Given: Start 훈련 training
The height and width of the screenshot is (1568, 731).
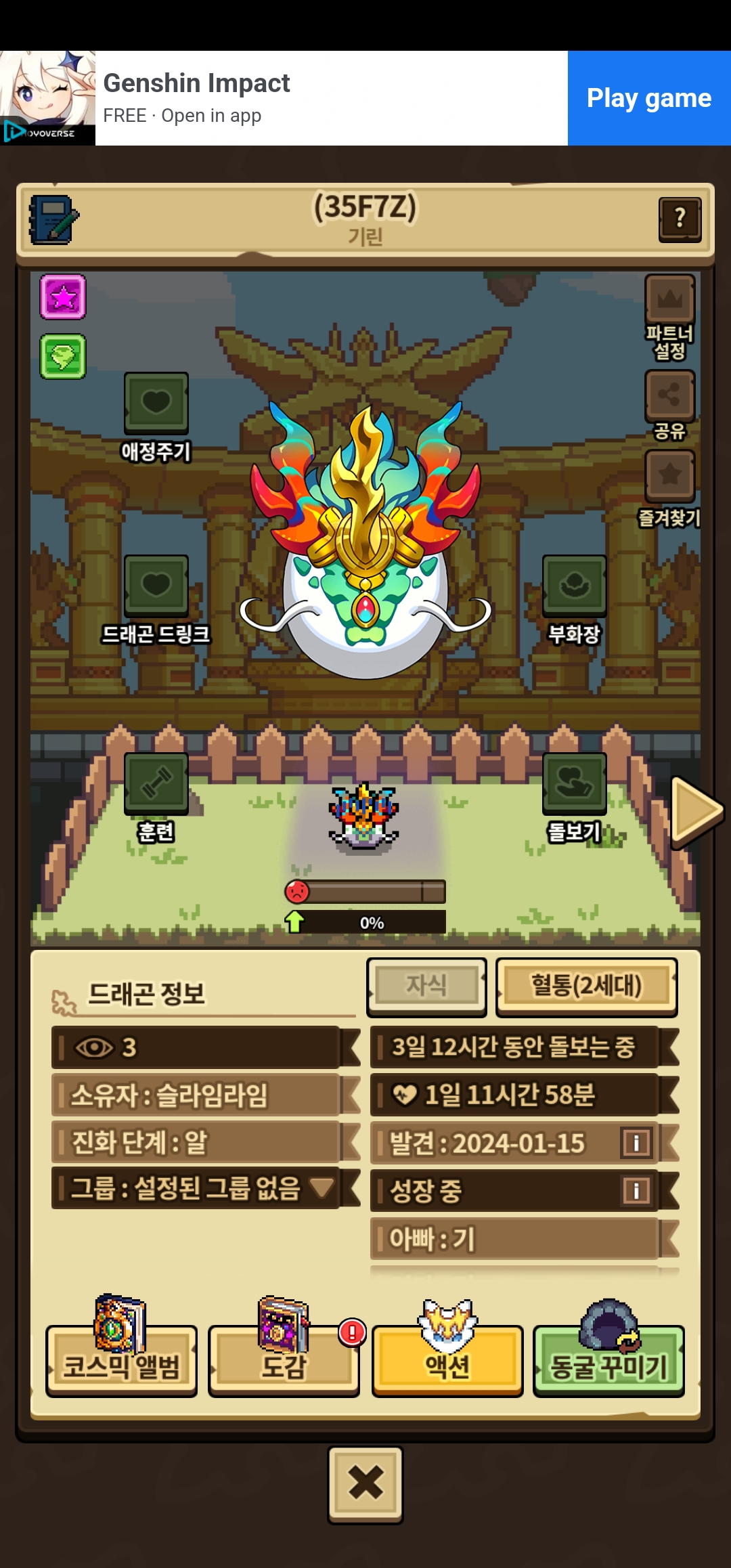Looking at the screenshot, I should click(156, 798).
